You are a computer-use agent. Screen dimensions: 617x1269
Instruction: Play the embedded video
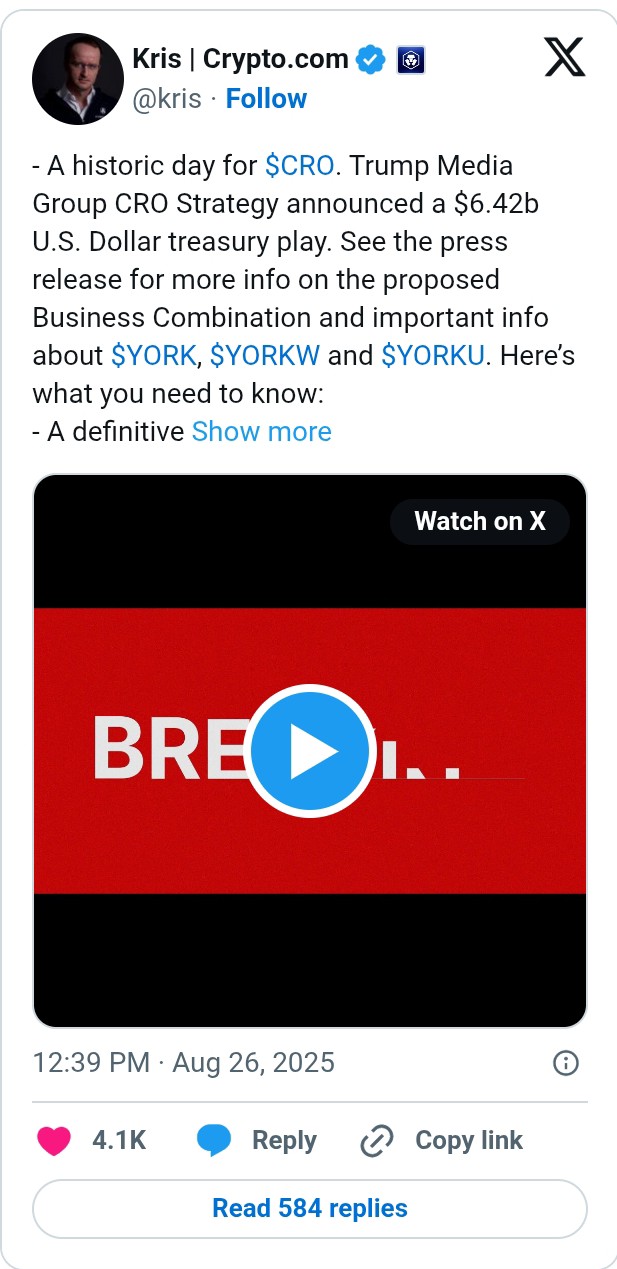click(310, 750)
